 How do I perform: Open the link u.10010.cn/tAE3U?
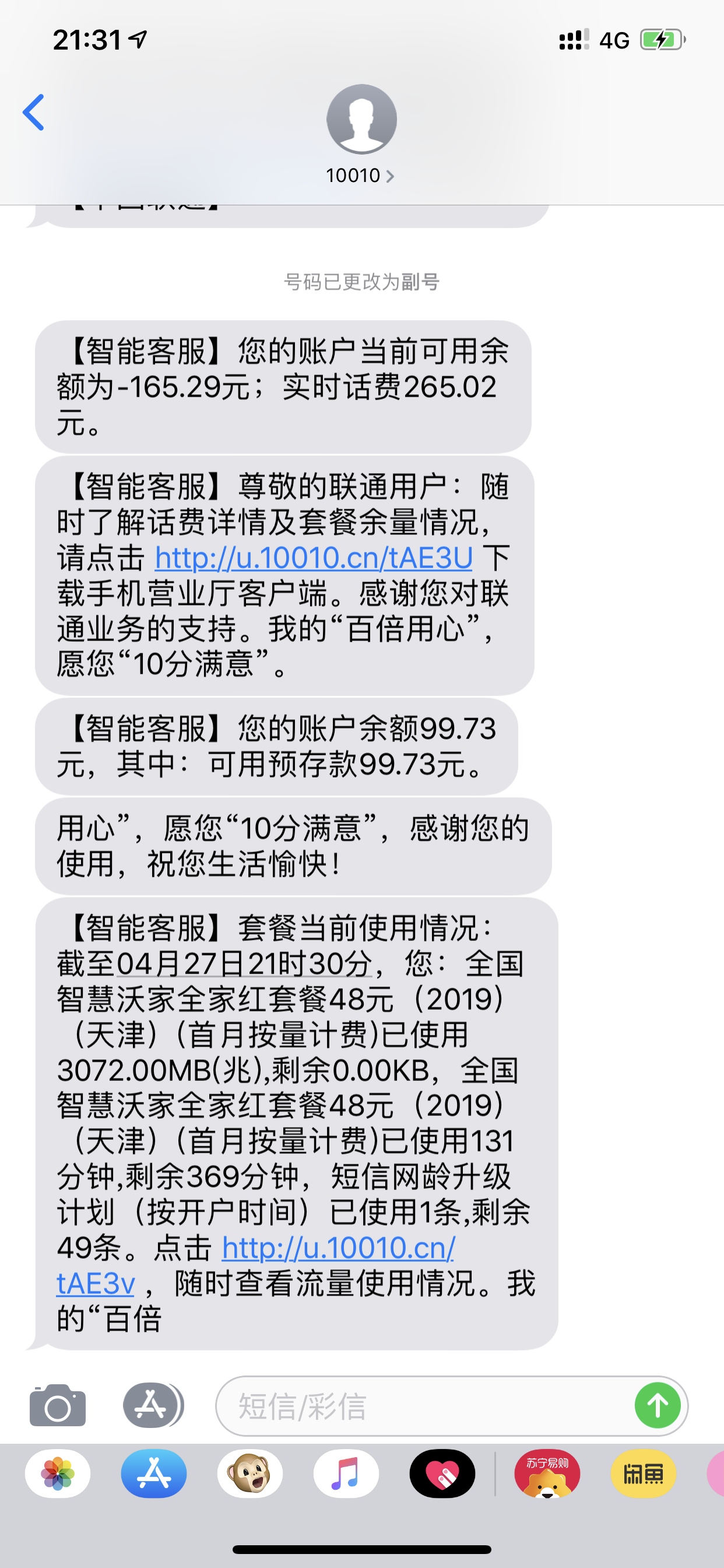[314, 558]
